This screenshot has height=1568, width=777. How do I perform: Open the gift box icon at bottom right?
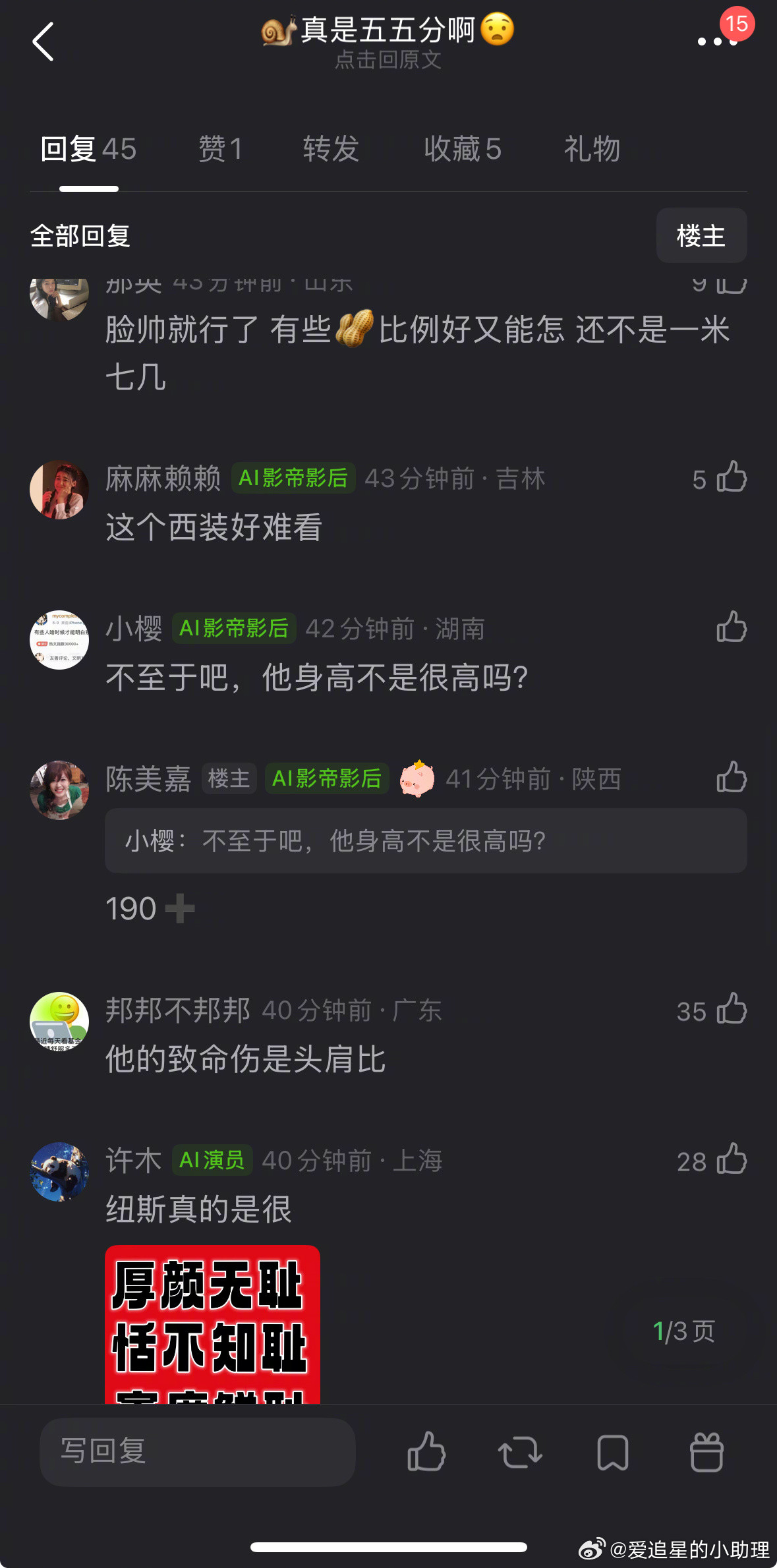point(707,1453)
